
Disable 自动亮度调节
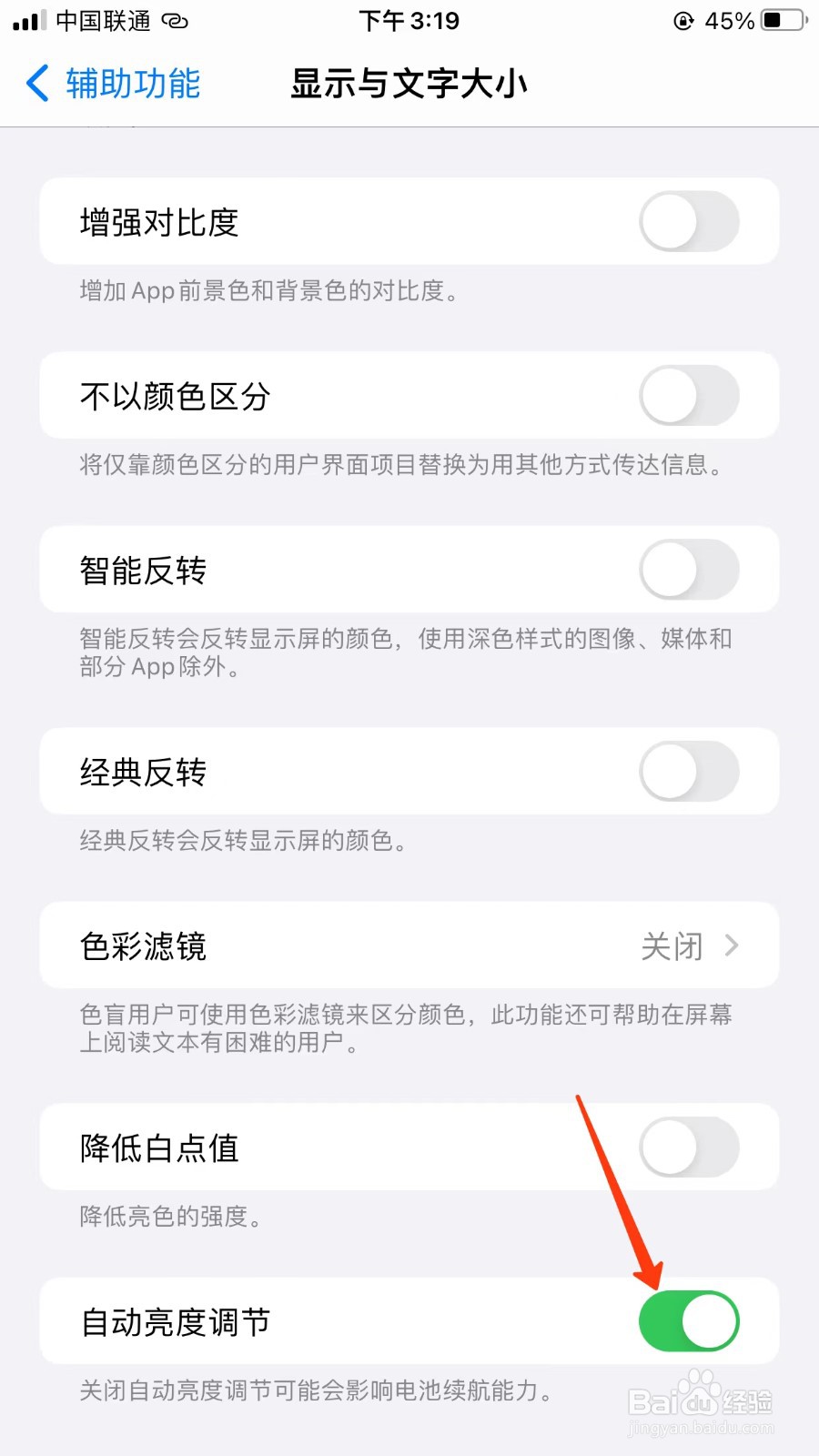[x=687, y=1321]
